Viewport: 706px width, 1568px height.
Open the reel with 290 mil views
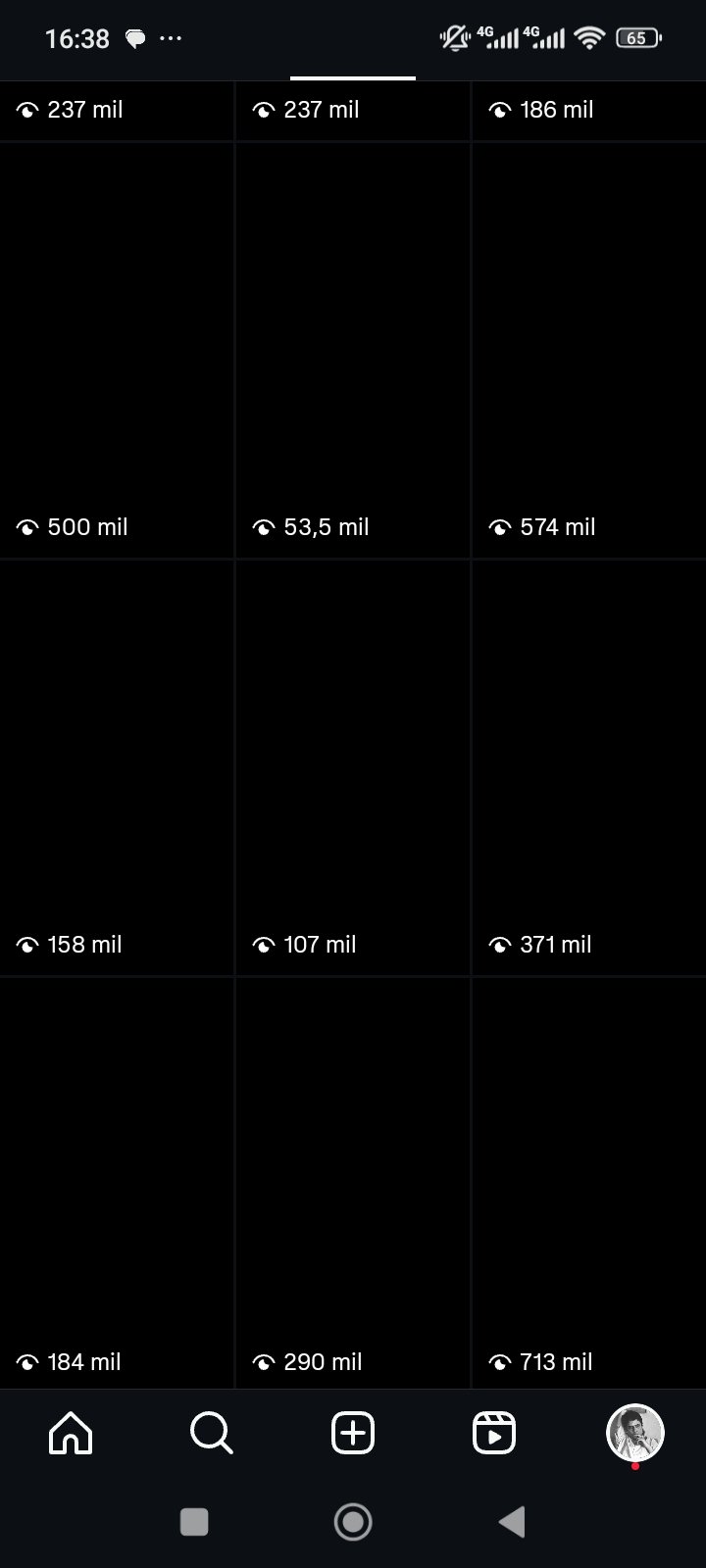(x=353, y=1181)
